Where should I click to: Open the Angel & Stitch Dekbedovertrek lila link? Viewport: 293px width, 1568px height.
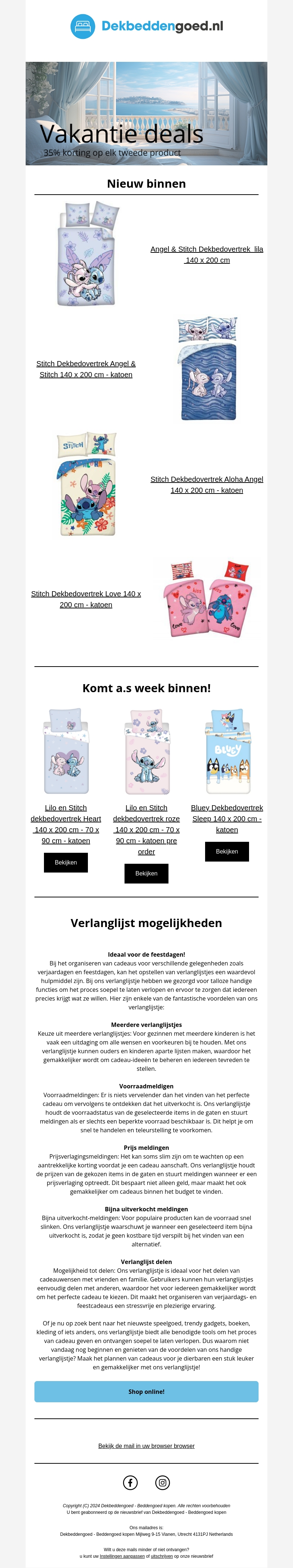(207, 254)
